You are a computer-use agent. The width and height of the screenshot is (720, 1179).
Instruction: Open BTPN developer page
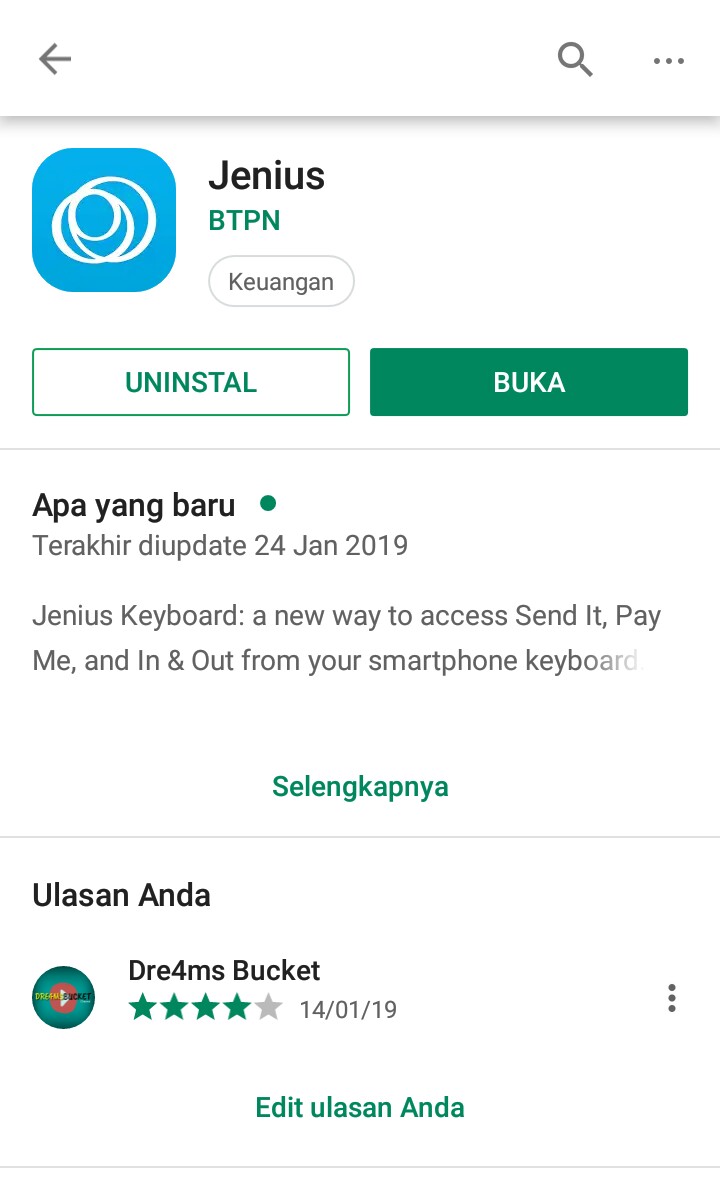[x=244, y=220]
